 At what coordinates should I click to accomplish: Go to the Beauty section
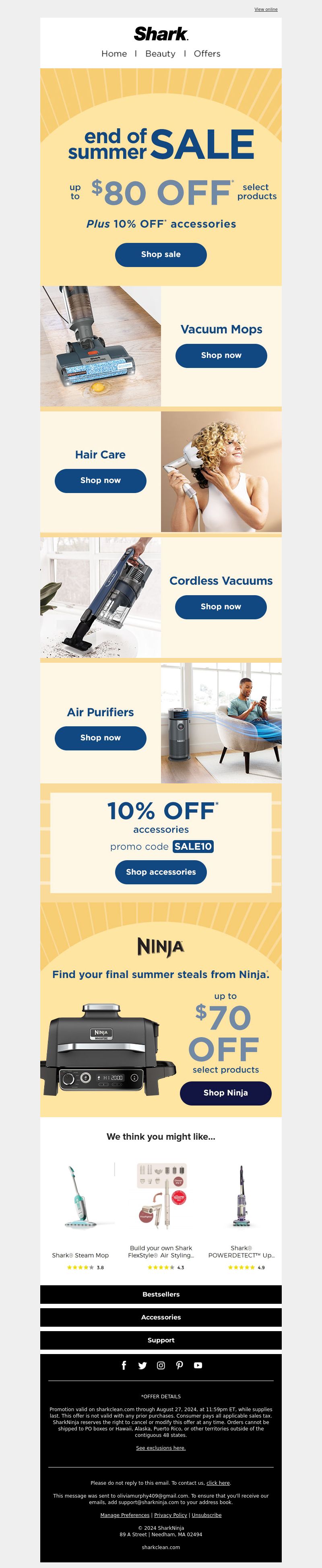160,53
